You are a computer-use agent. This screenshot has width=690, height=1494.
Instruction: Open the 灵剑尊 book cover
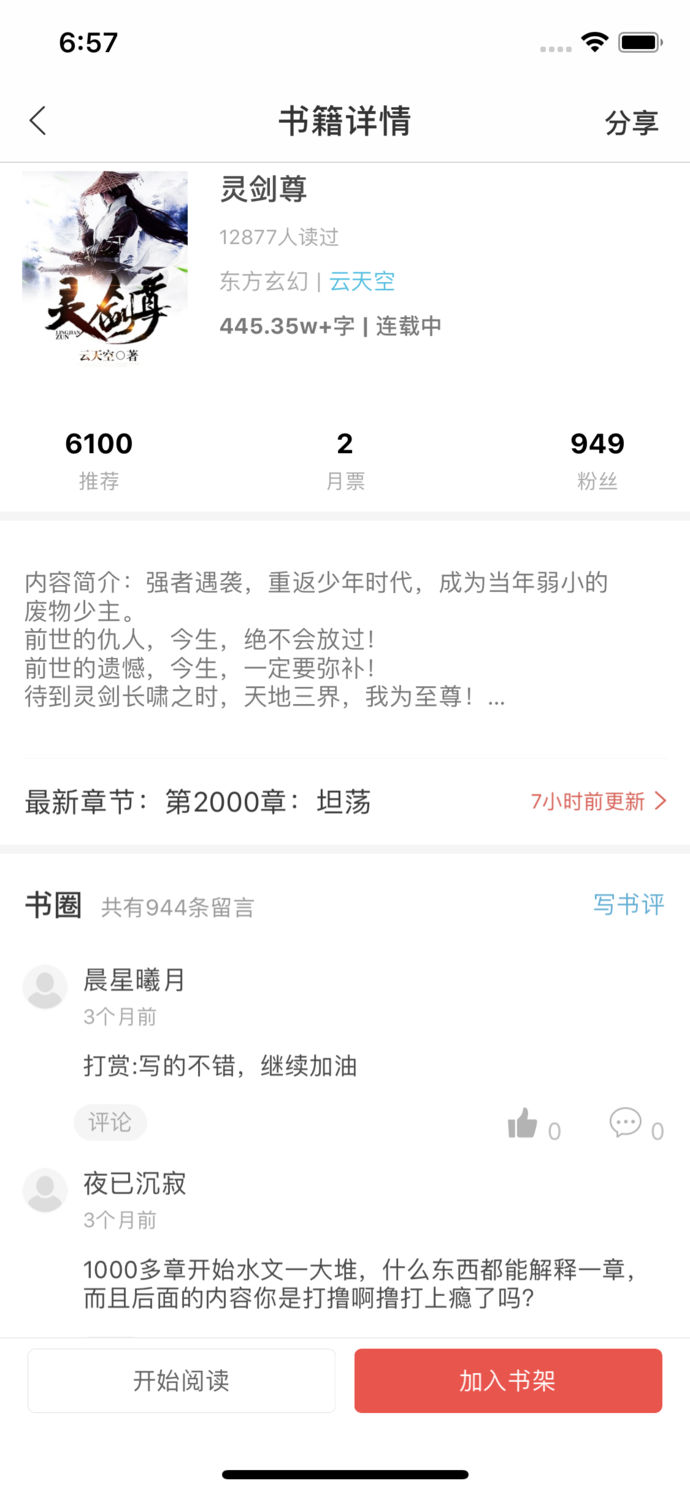(x=105, y=267)
